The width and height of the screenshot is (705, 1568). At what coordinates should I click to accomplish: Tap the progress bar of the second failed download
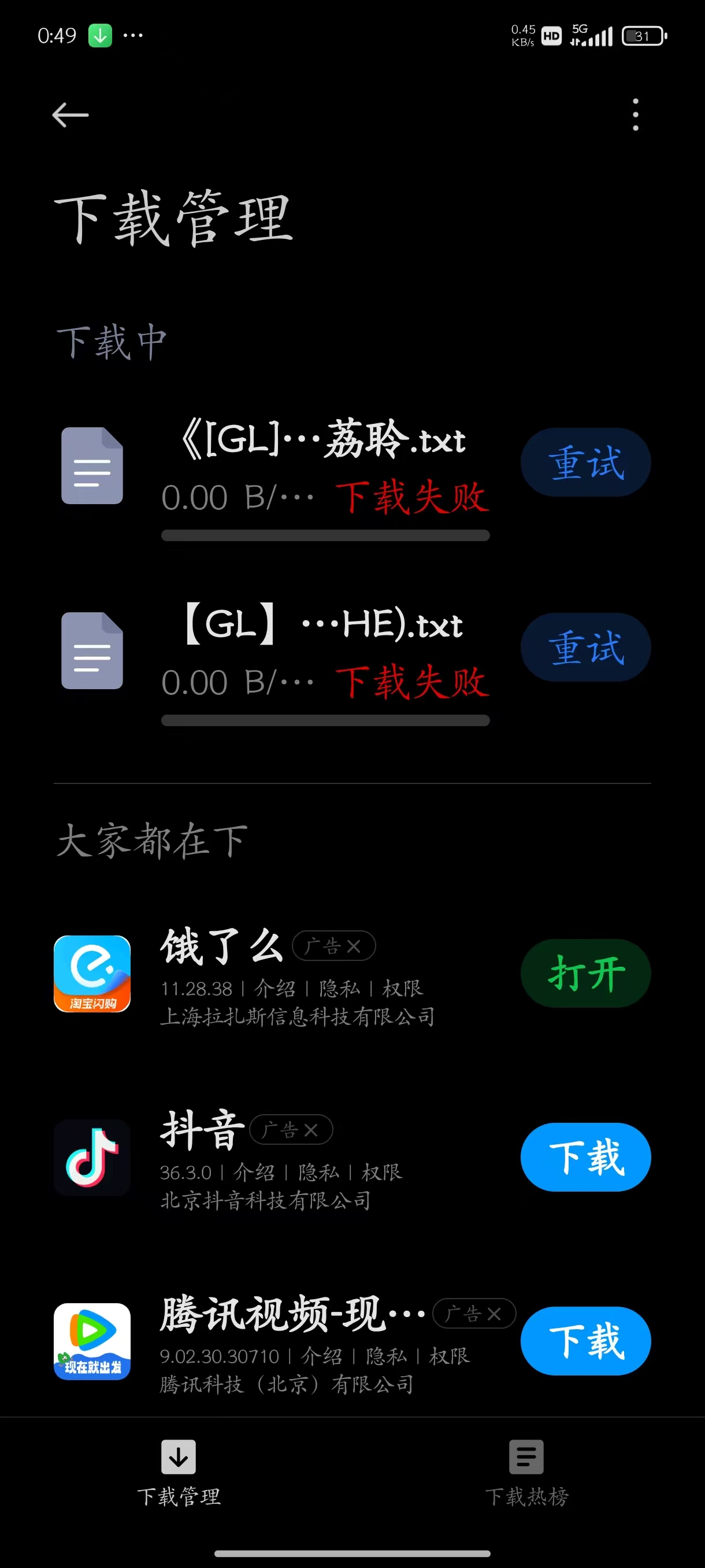tap(324, 721)
